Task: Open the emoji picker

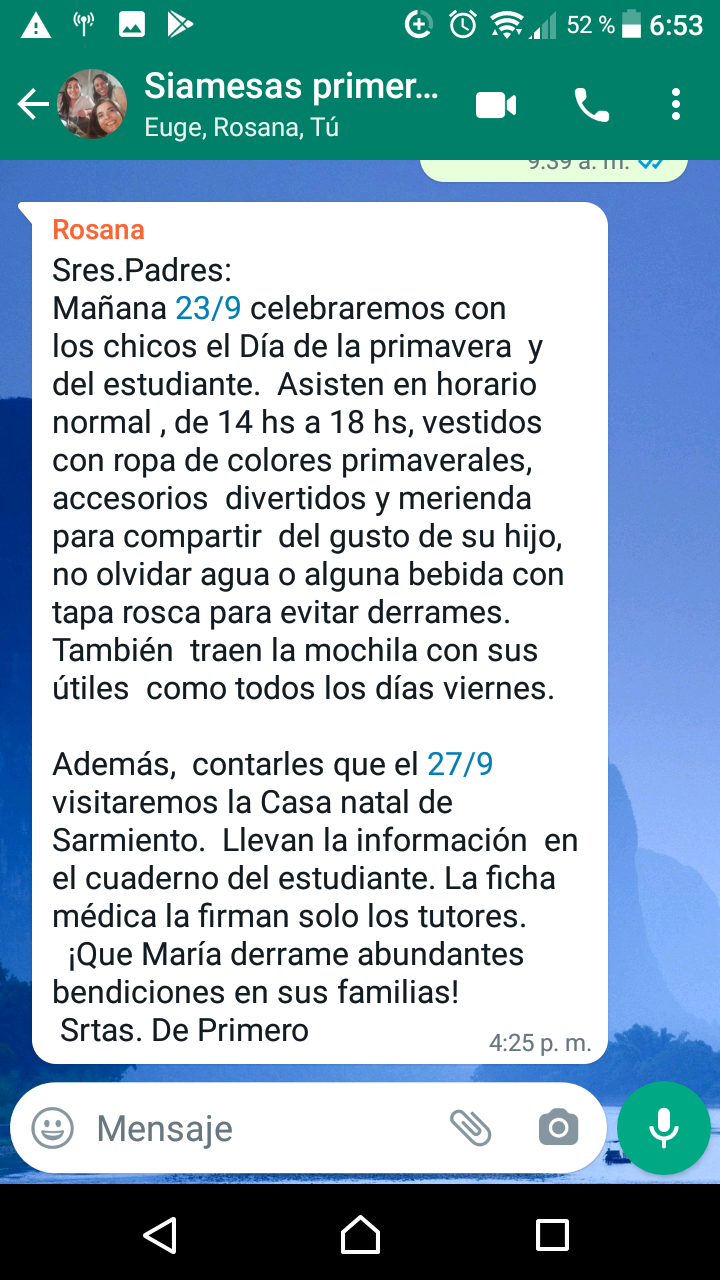Action: click(52, 1128)
